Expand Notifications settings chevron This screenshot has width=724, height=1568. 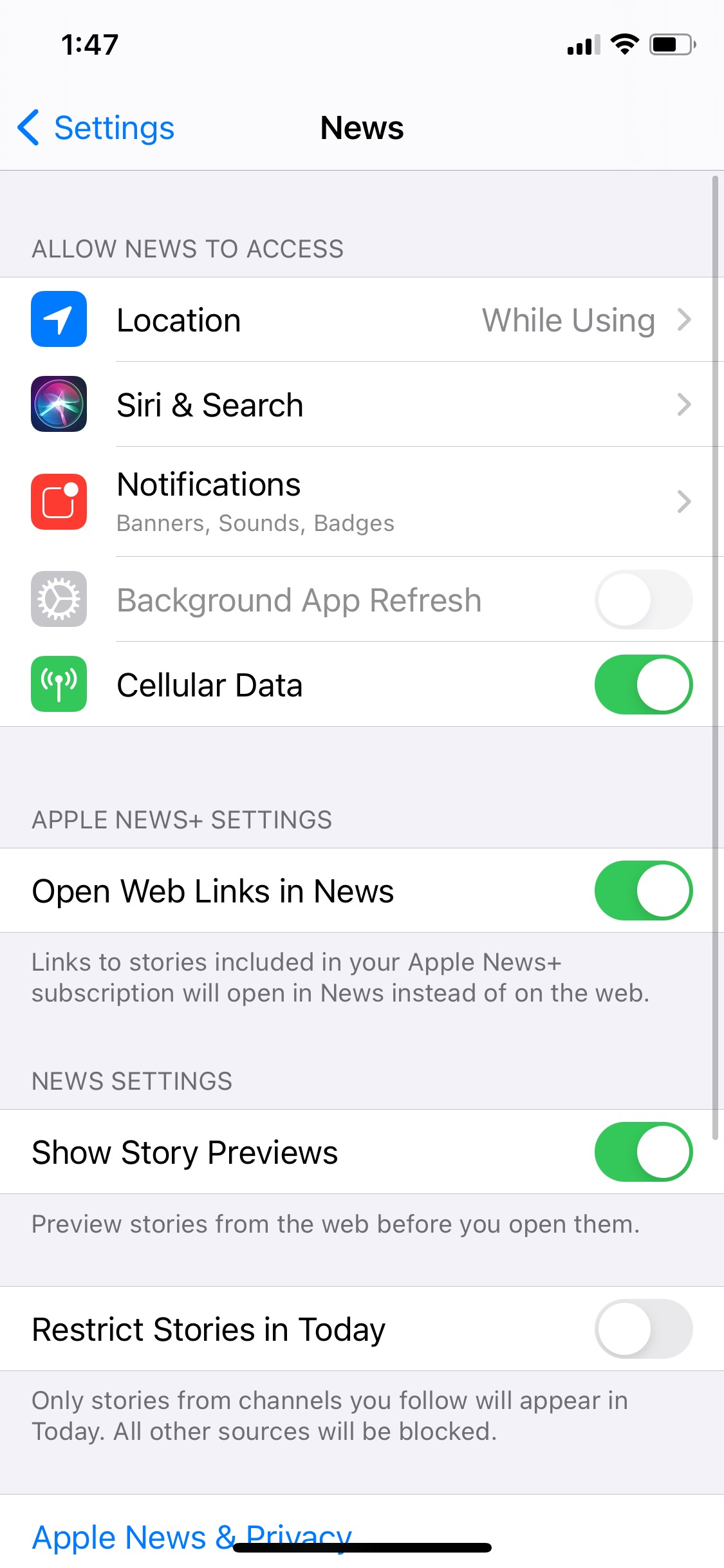pyautogui.click(x=685, y=501)
